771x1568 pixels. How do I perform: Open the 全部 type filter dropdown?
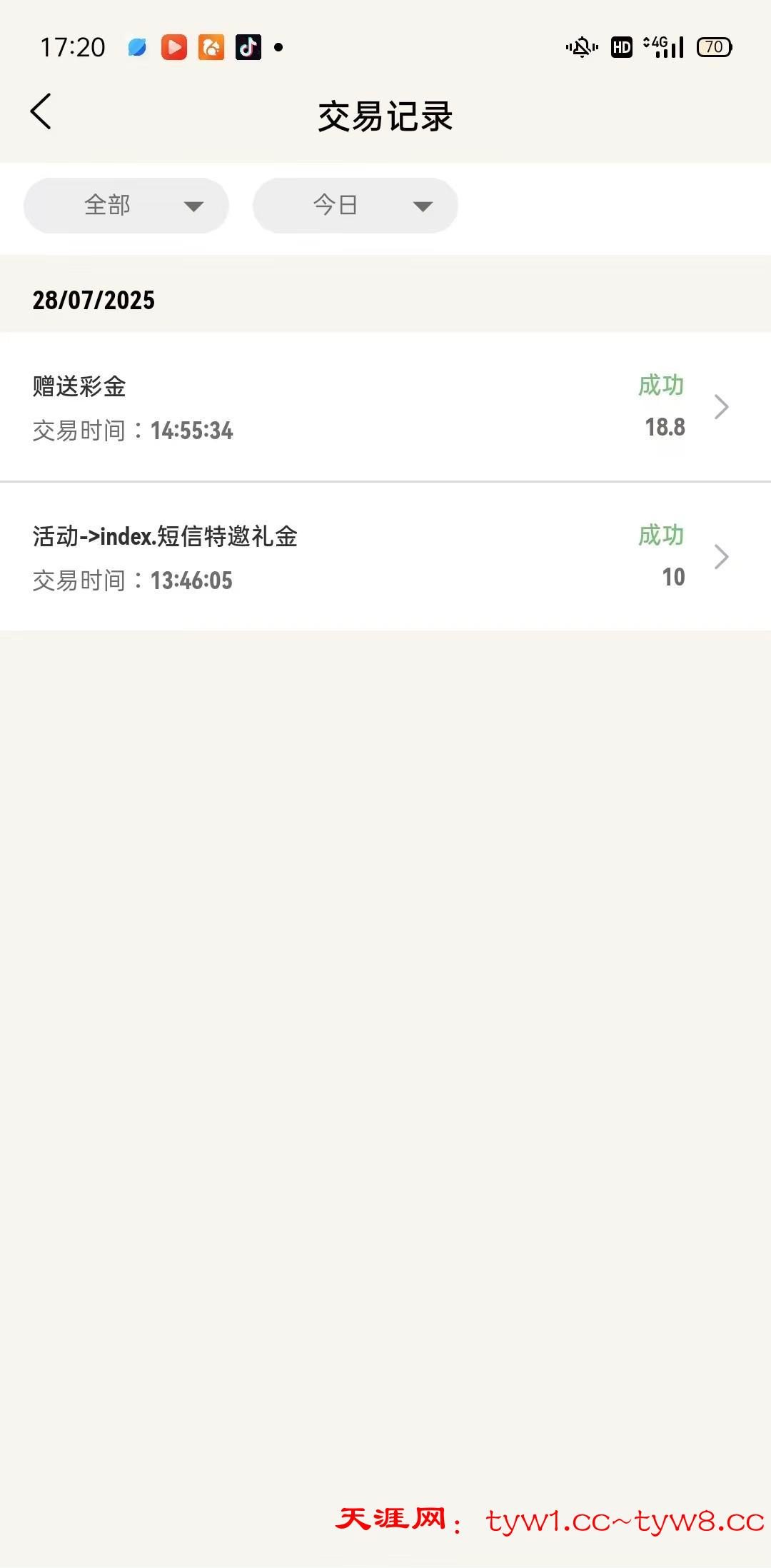tap(126, 206)
